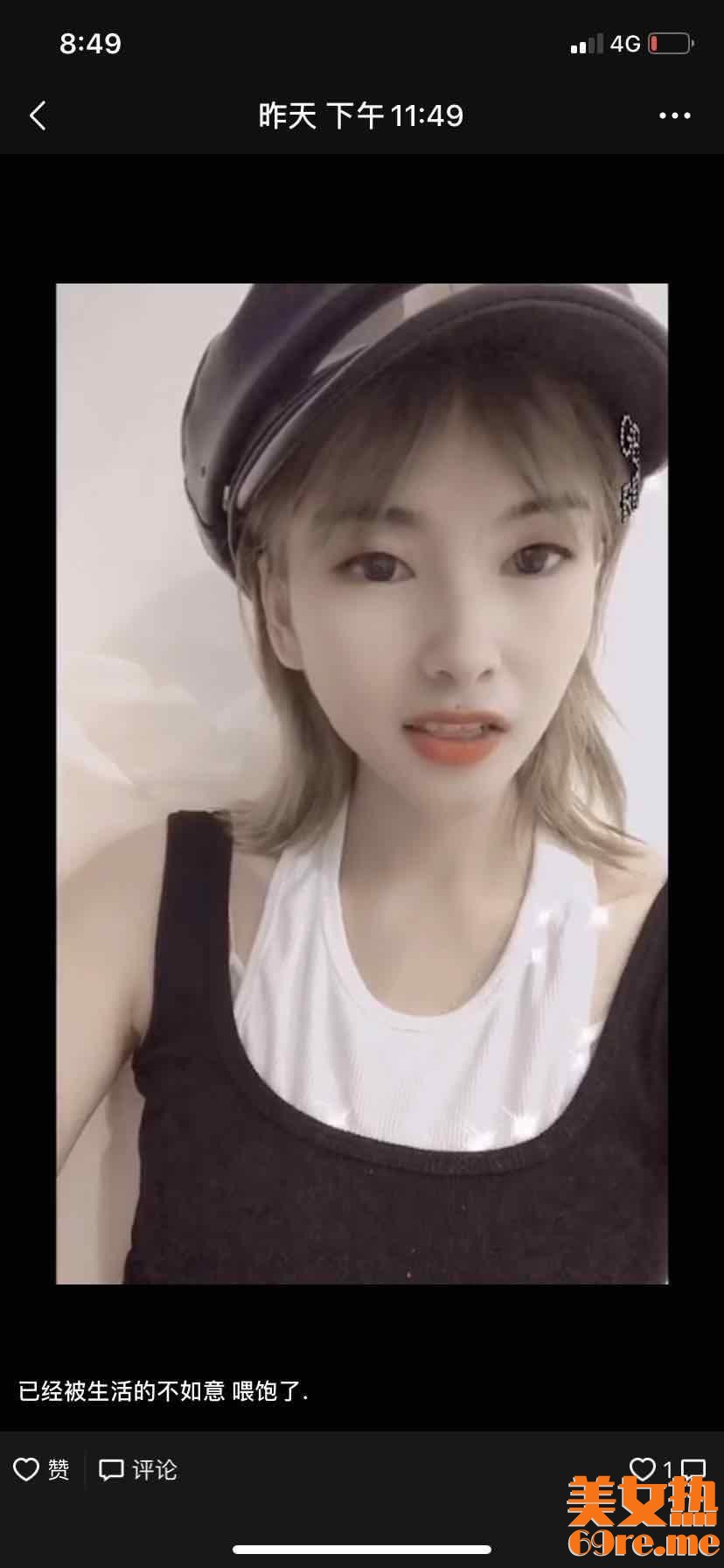Screen dimensions: 724x1568
Task: Like this post with 赞
Action: point(42,1469)
